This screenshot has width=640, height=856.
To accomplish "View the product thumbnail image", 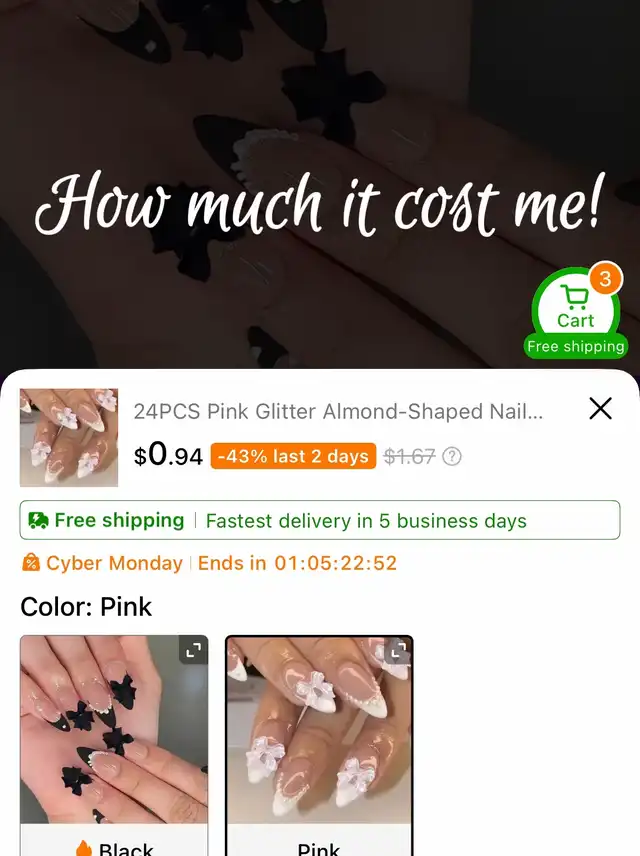I will click(x=69, y=437).
